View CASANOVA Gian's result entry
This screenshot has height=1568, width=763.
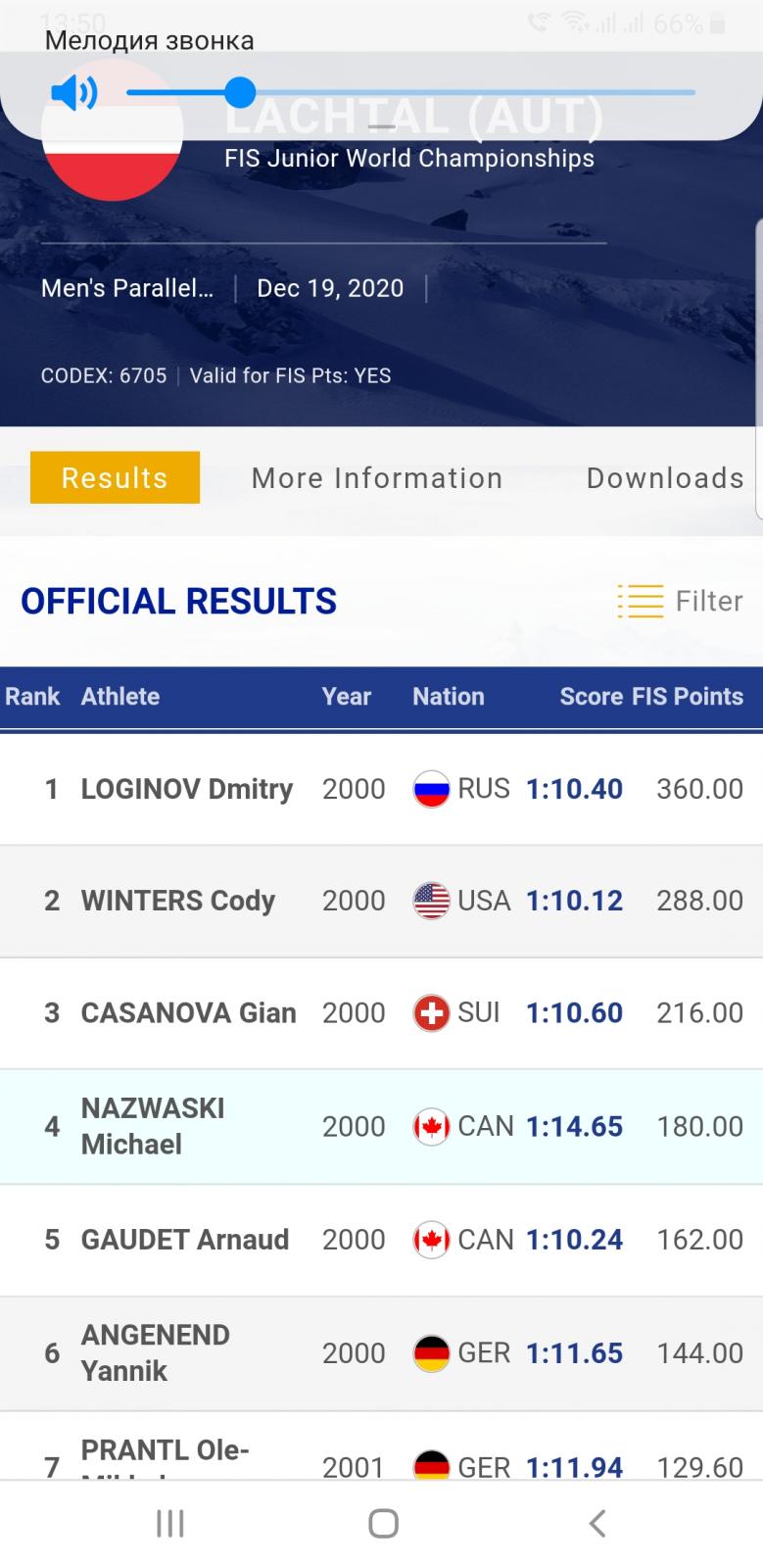[x=381, y=1013]
